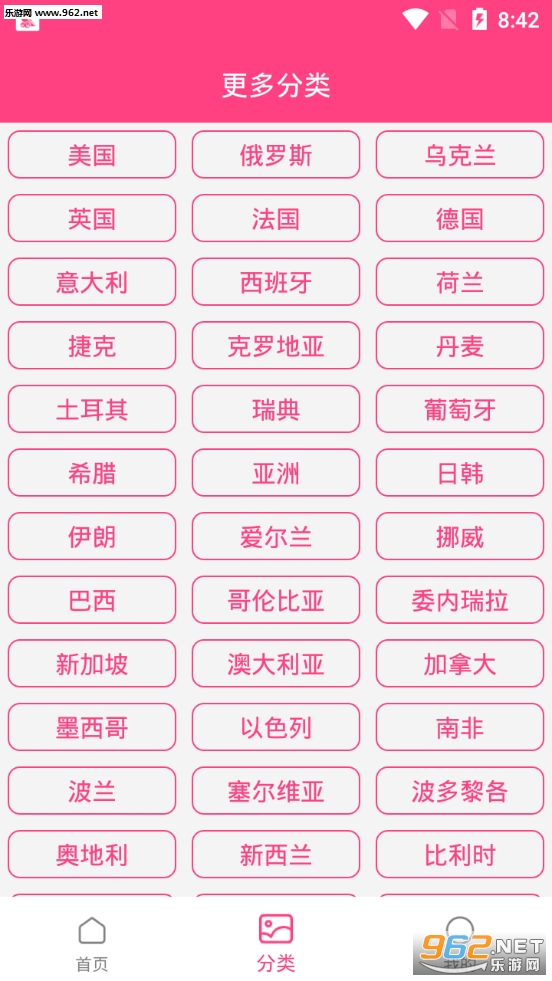Choose the 澳大利亚 category
The height and width of the screenshot is (981, 552).
[x=276, y=664]
